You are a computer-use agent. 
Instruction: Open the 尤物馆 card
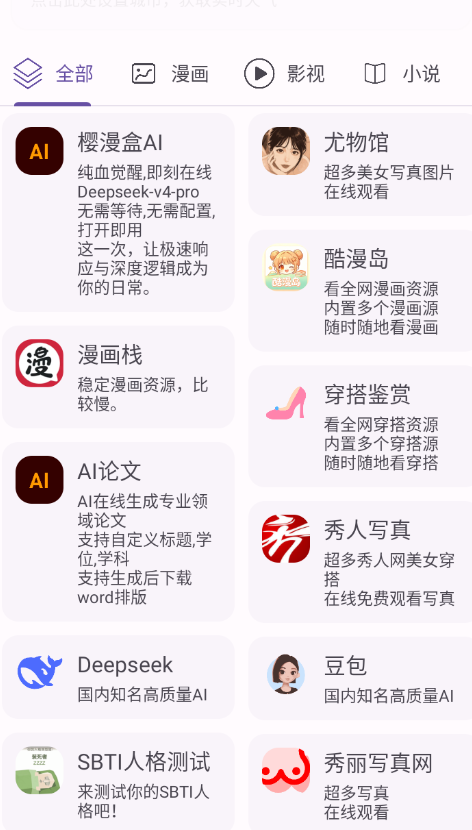(360, 165)
